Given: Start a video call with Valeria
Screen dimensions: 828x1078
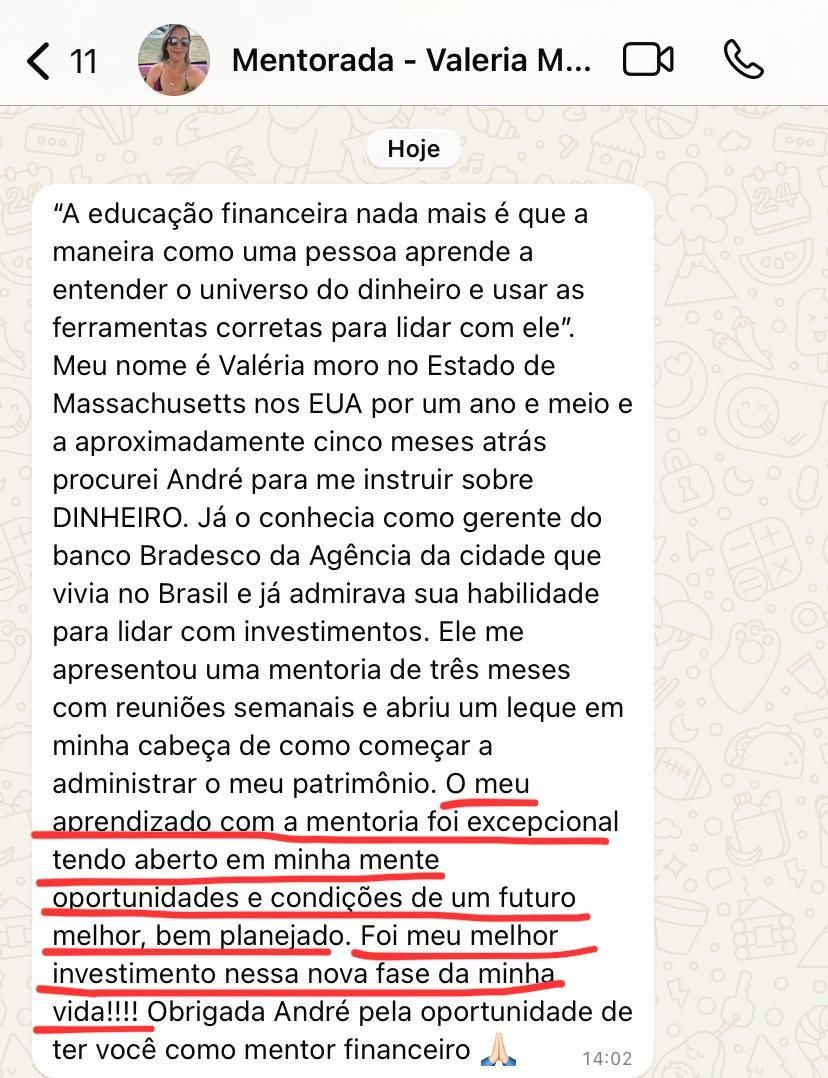Looking at the screenshot, I should (648, 60).
